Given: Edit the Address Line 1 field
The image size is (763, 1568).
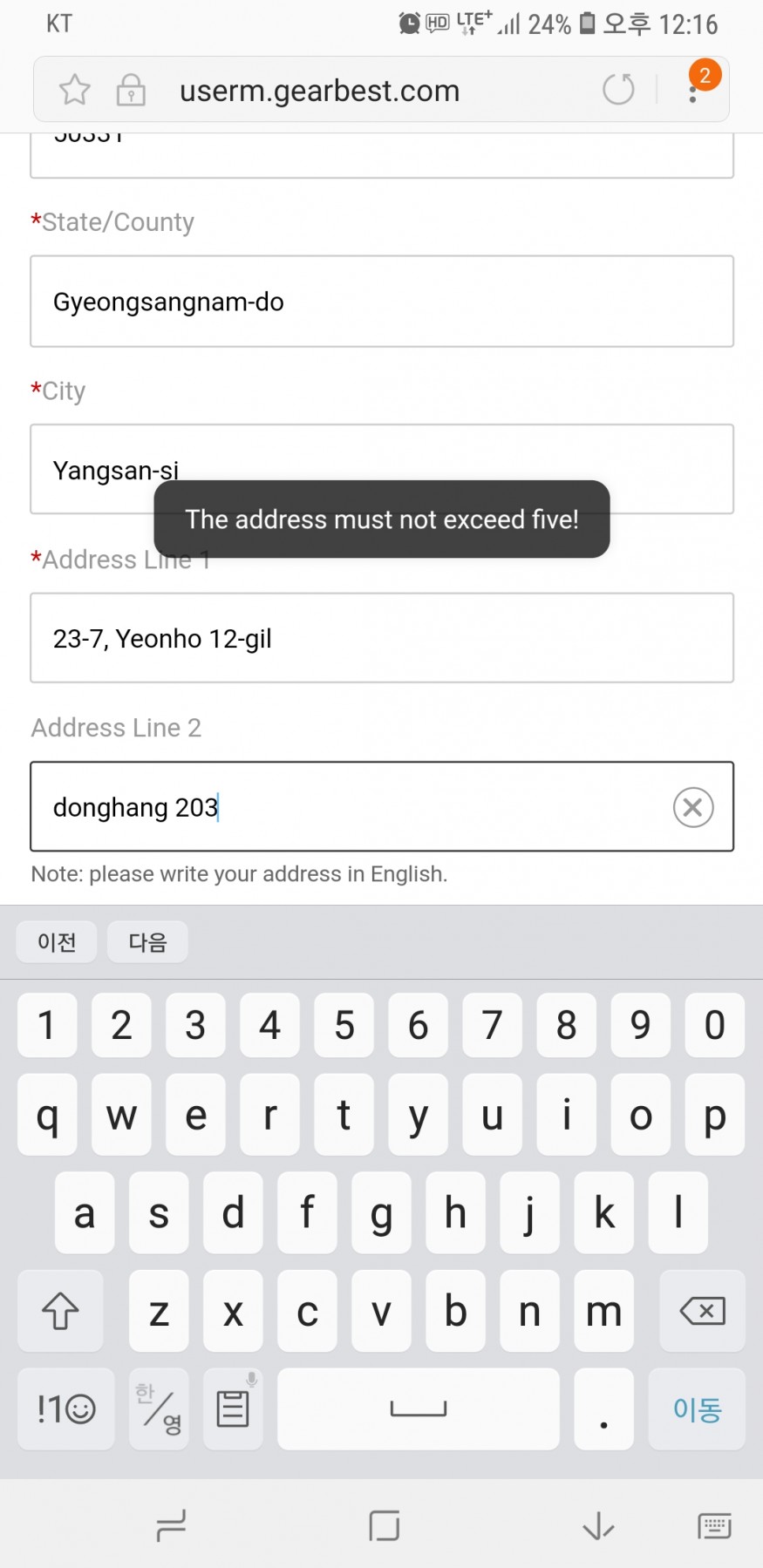Looking at the screenshot, I should 381,638.
